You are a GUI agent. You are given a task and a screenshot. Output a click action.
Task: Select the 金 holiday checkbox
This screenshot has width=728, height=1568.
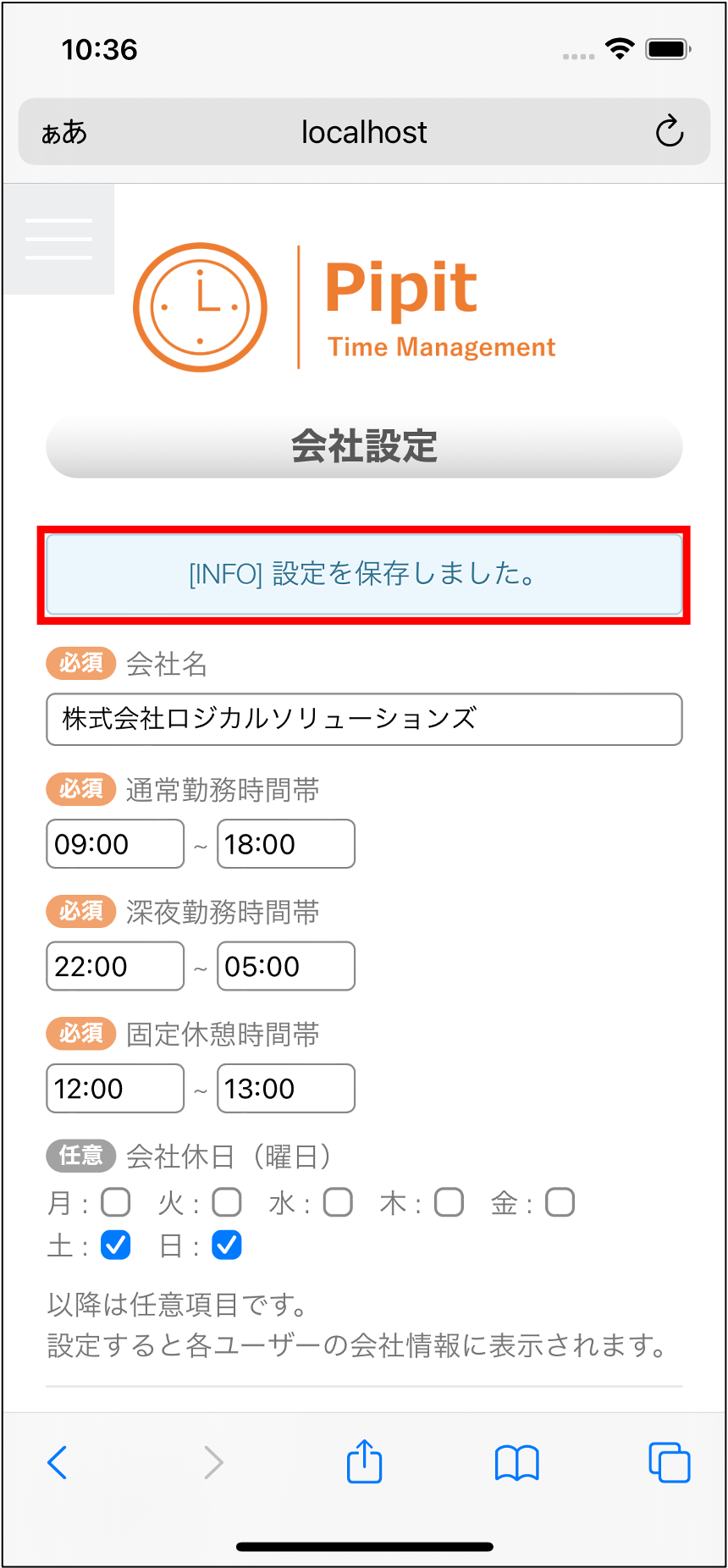[560, 1202]
